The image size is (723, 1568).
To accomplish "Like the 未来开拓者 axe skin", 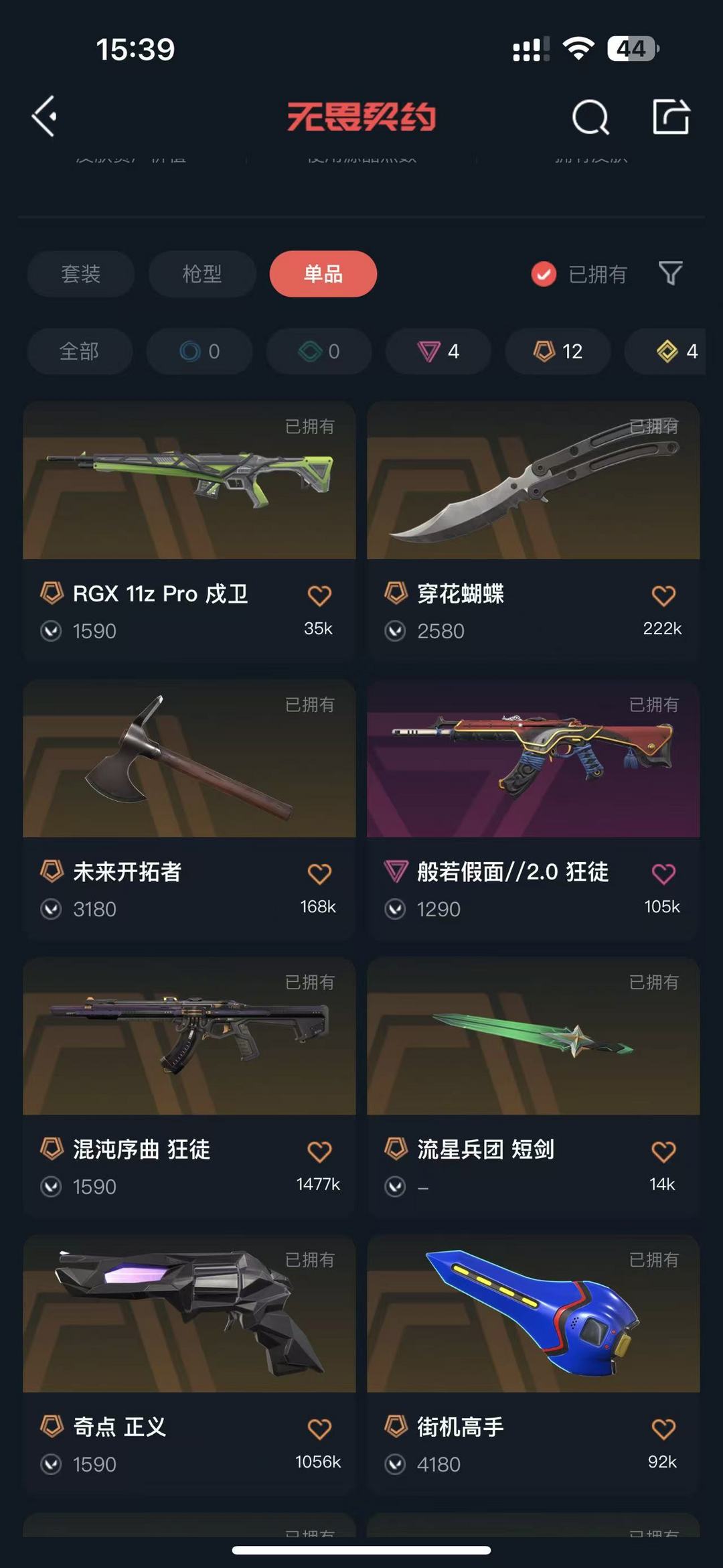I will (319, 873).
